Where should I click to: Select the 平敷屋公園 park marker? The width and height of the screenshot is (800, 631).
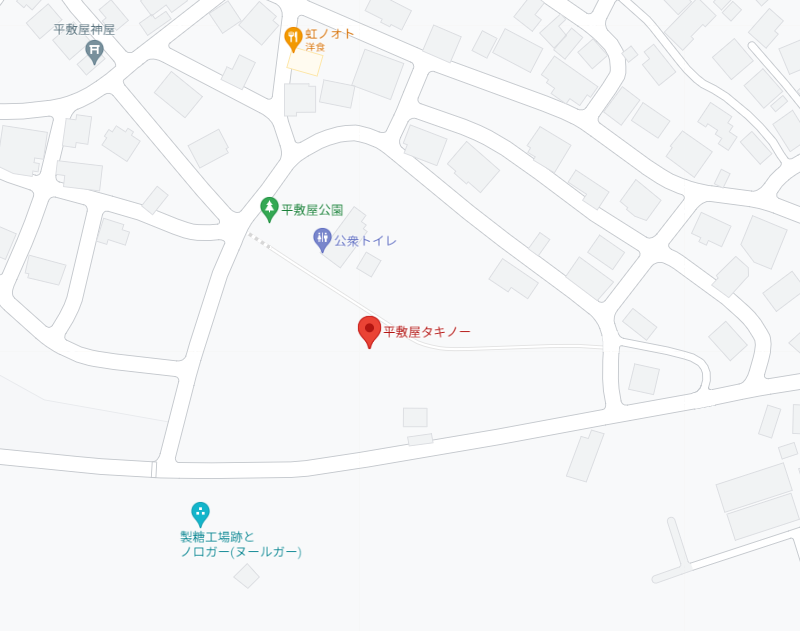coord(269,209)
